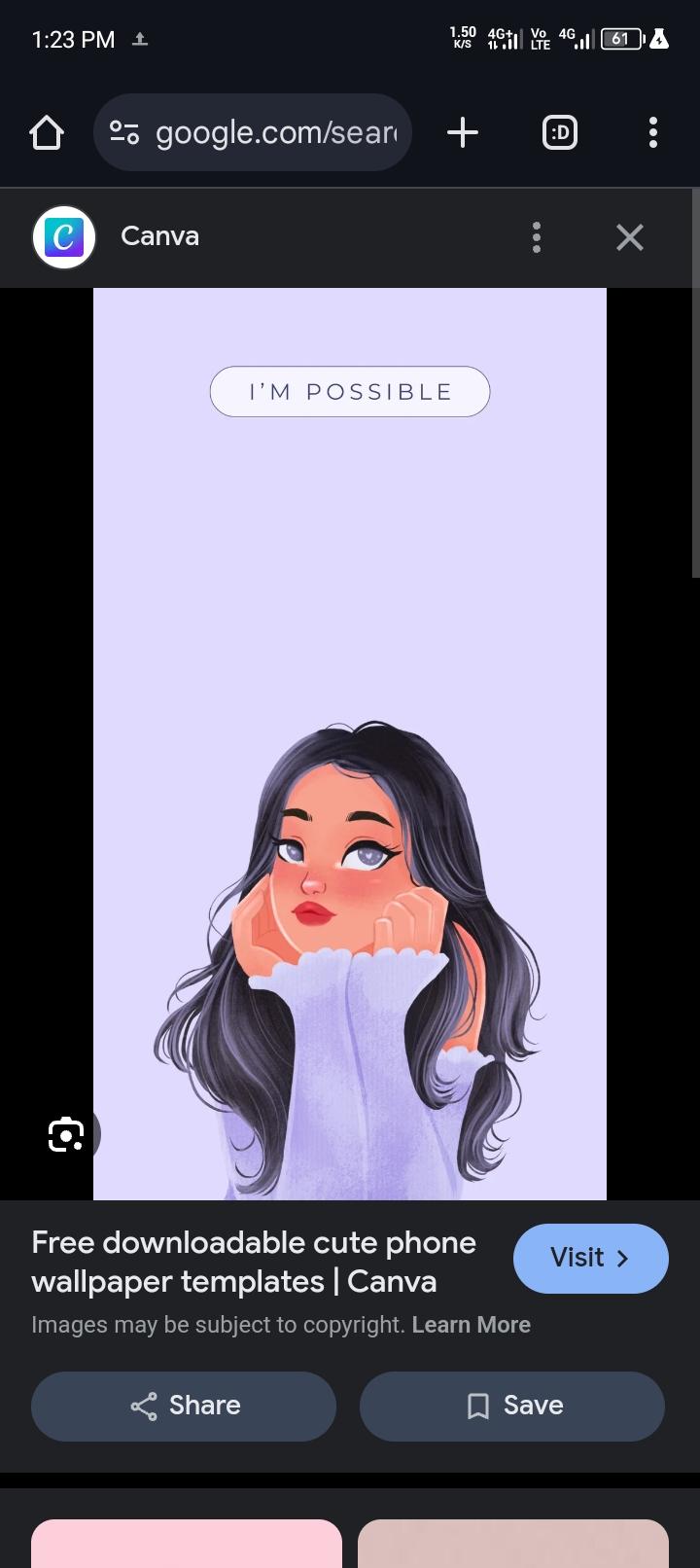This screenshot has height=1568, width=700.
Task: Search this image with Google Lens
Action: 66,1134
